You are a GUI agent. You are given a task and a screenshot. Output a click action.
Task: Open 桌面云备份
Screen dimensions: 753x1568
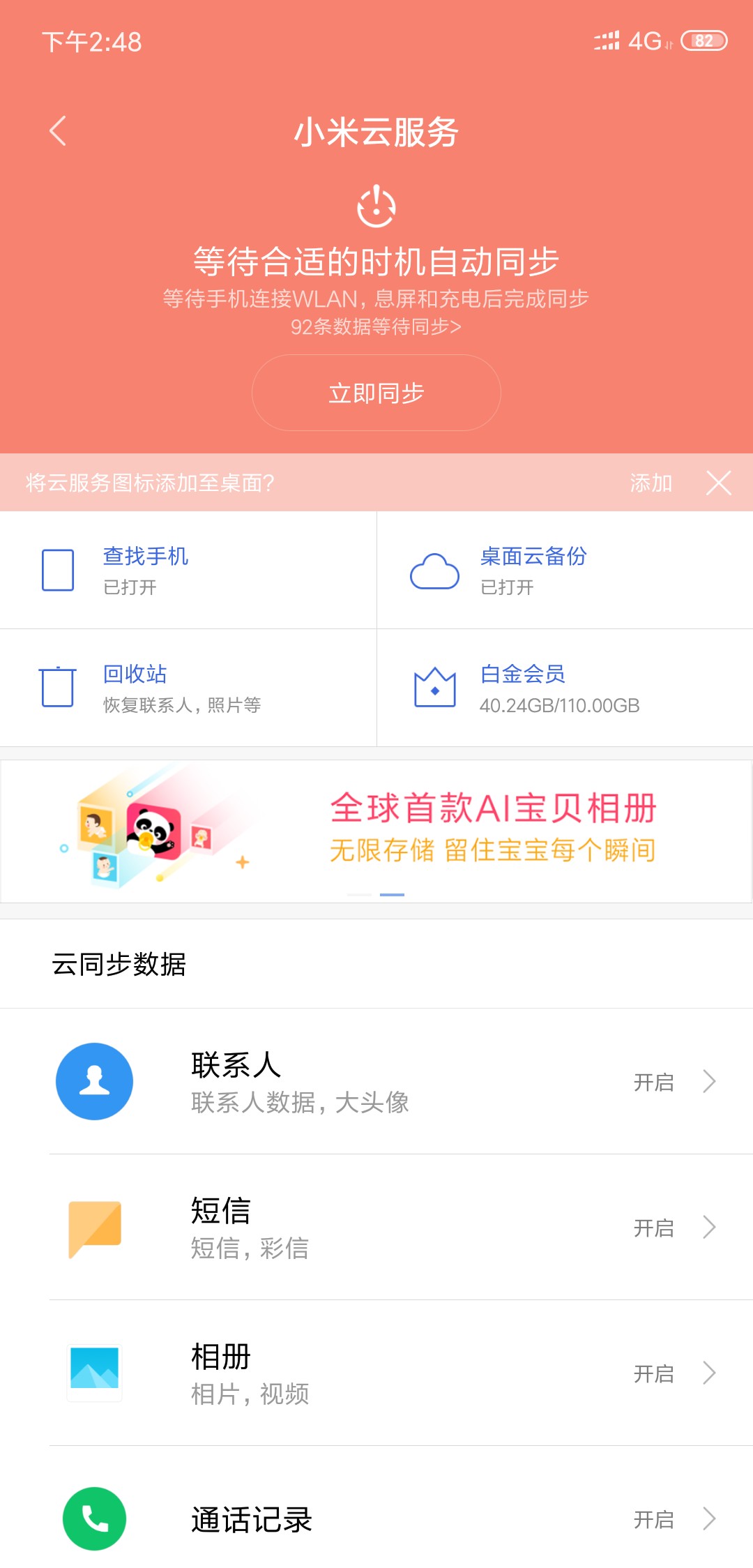565,570
